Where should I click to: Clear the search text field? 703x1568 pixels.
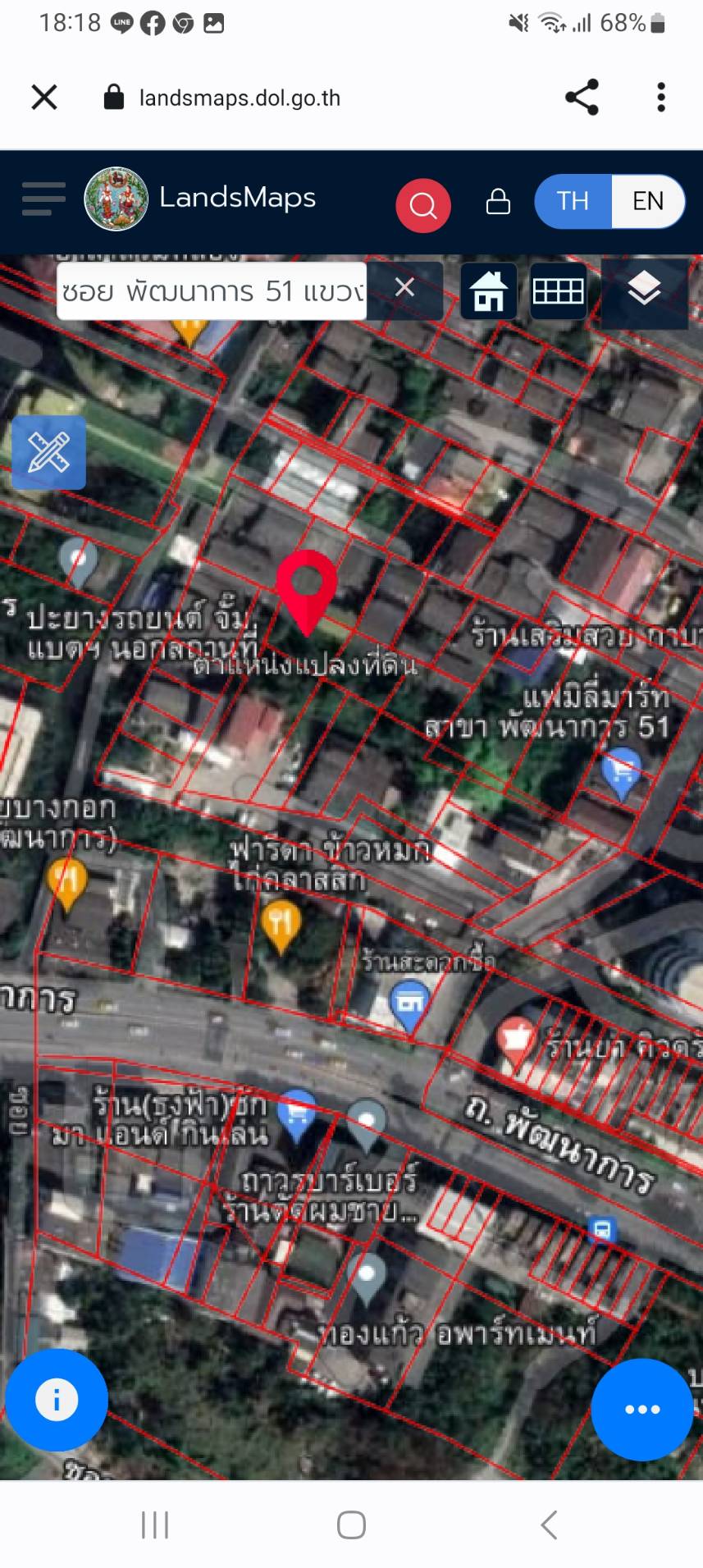pyautogui.click(x=404, y=288)
